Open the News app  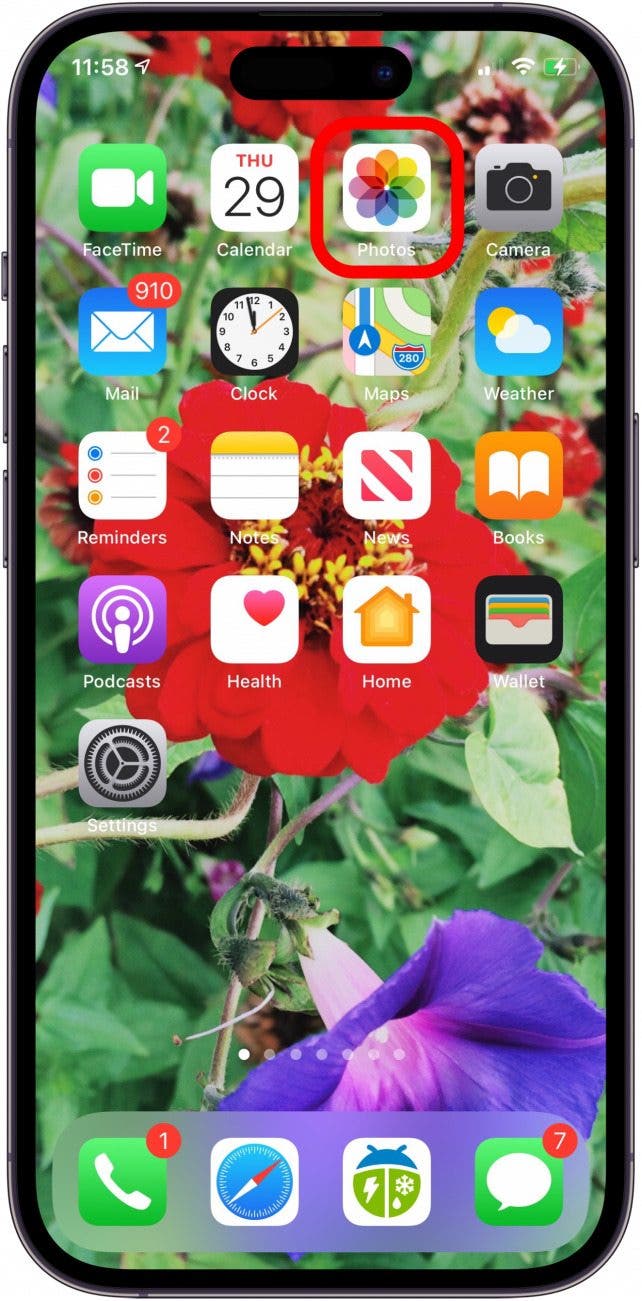click(386, 476)
